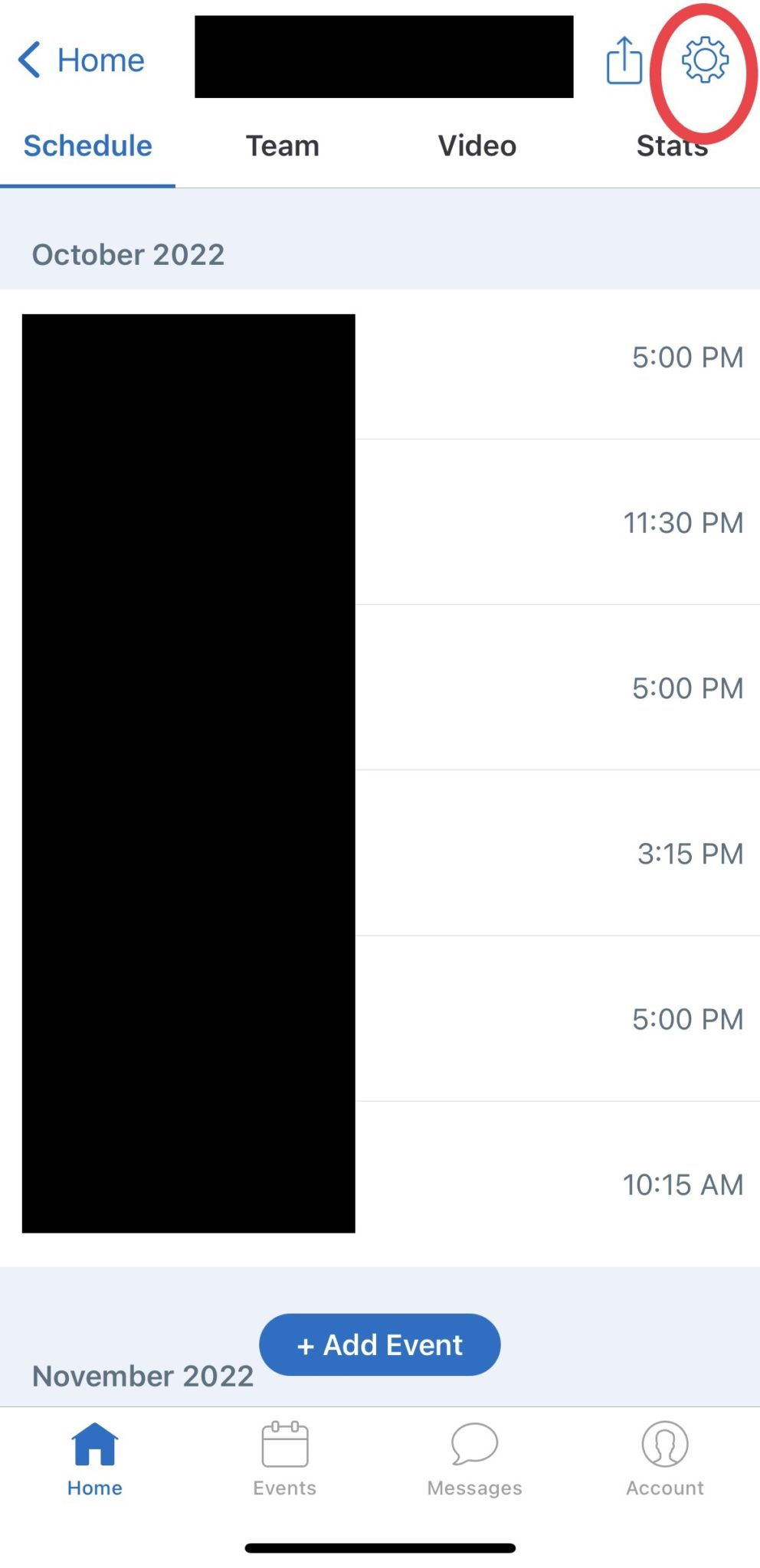
Task: Open the Account tab
Action: 665,1459
